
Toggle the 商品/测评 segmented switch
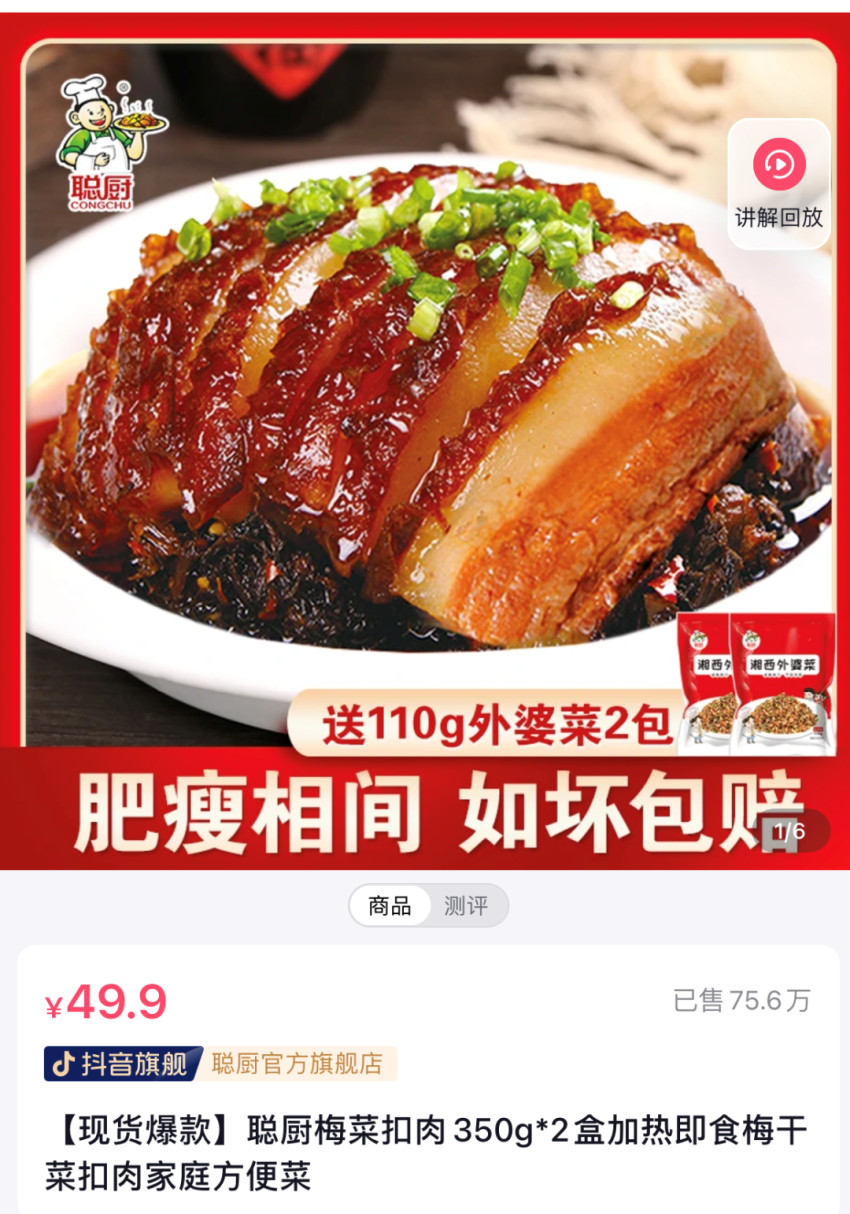click(425, 904)
